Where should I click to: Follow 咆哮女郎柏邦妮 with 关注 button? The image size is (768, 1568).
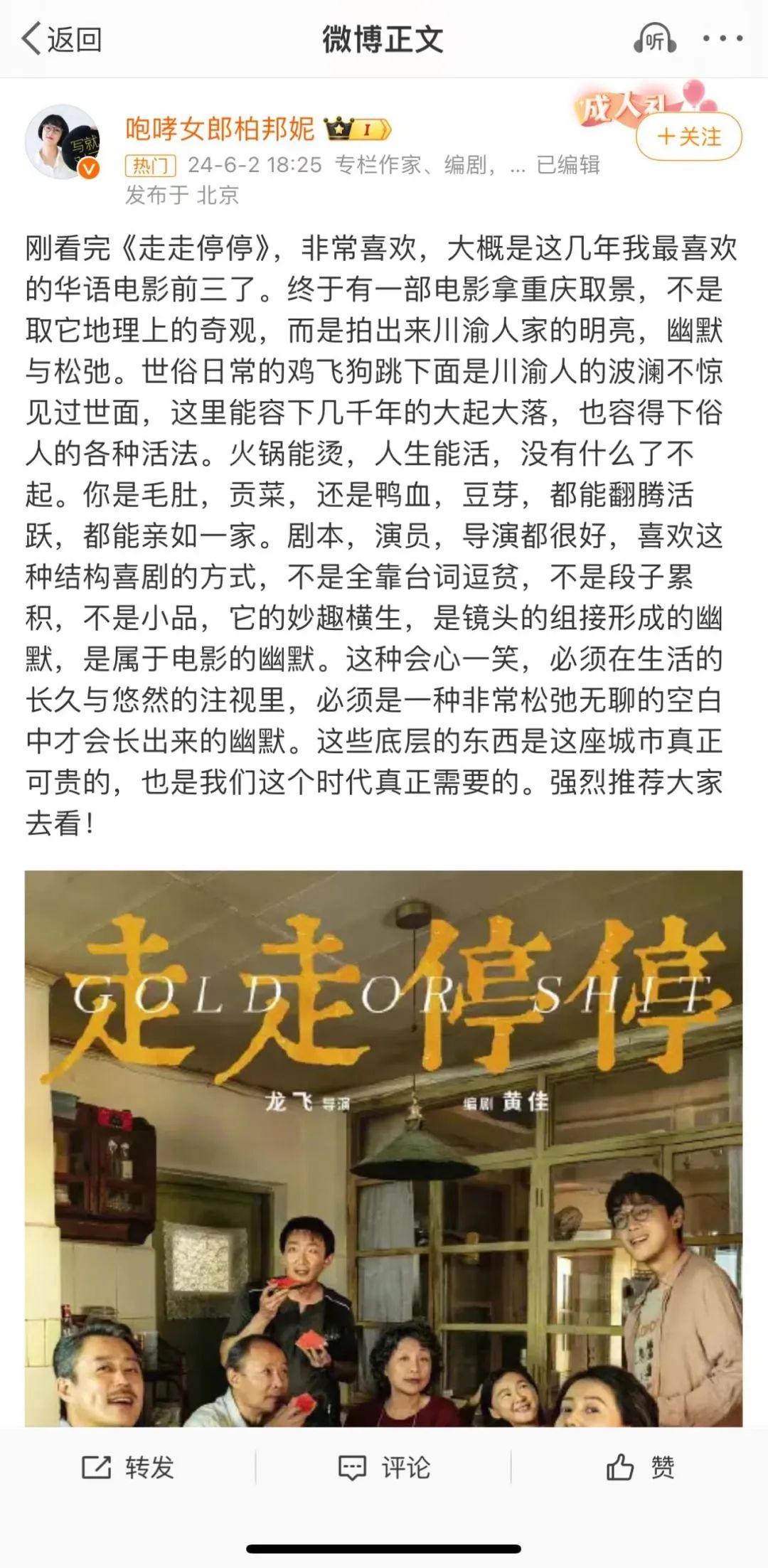(688, 136)
